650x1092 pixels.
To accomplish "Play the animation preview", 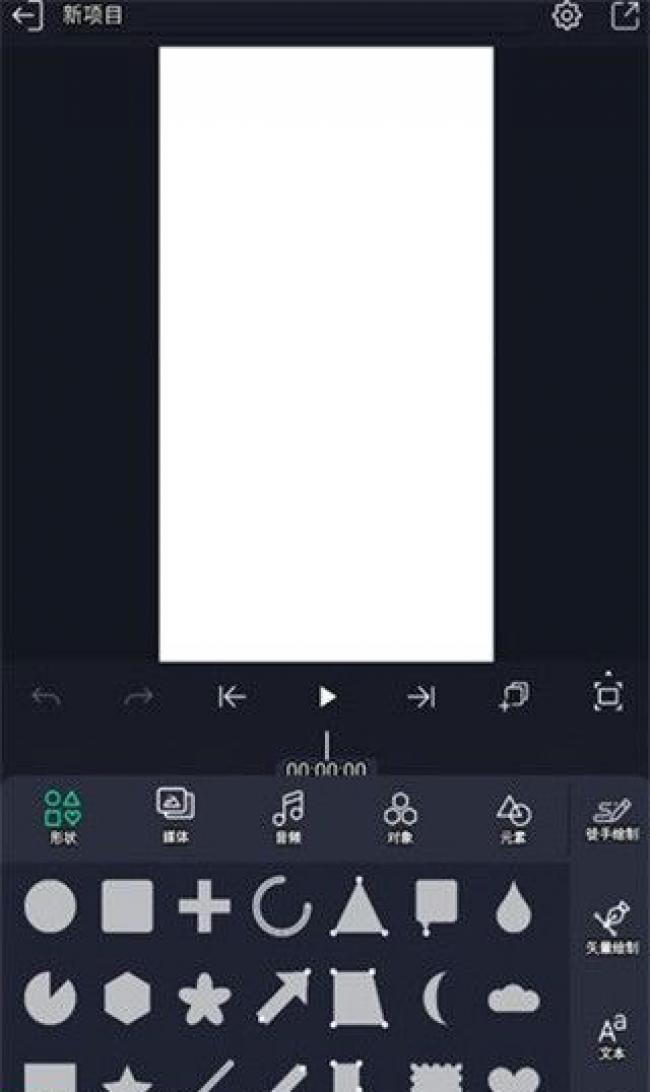I will (326, 696).
